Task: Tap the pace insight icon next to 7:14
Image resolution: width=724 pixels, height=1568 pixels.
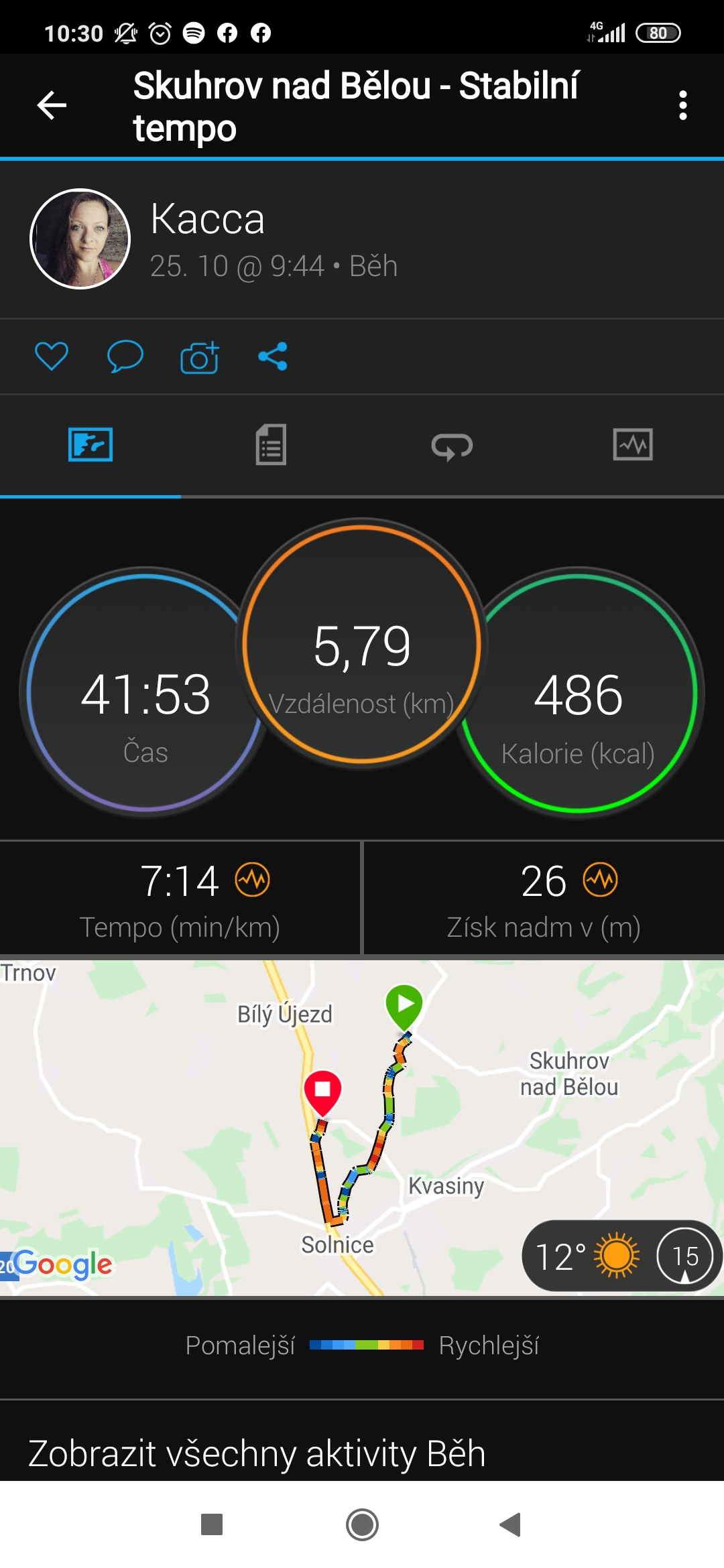Action: coord(253,880)
